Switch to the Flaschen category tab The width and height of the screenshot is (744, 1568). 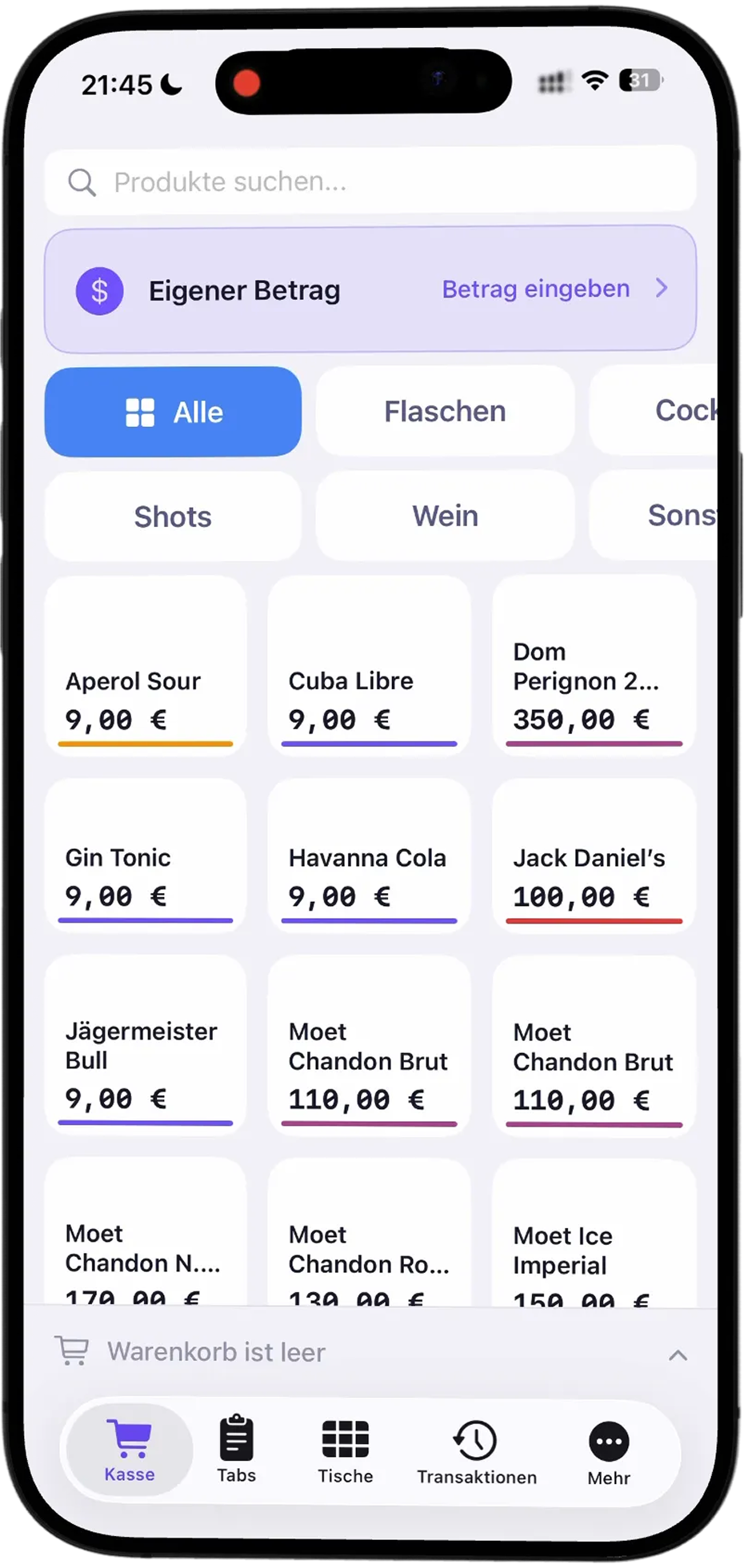click(x=444, y=411)
